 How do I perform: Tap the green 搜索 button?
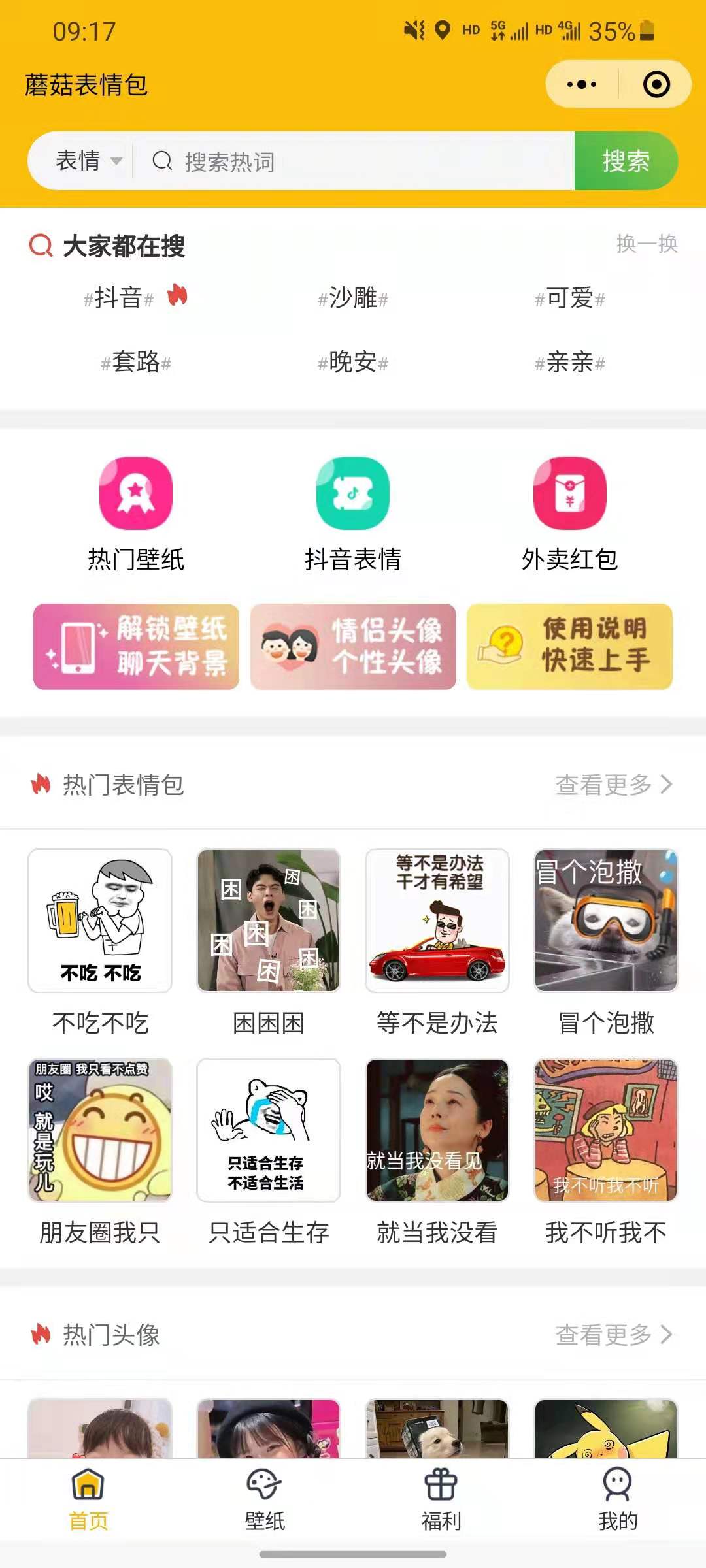[626, 161]
